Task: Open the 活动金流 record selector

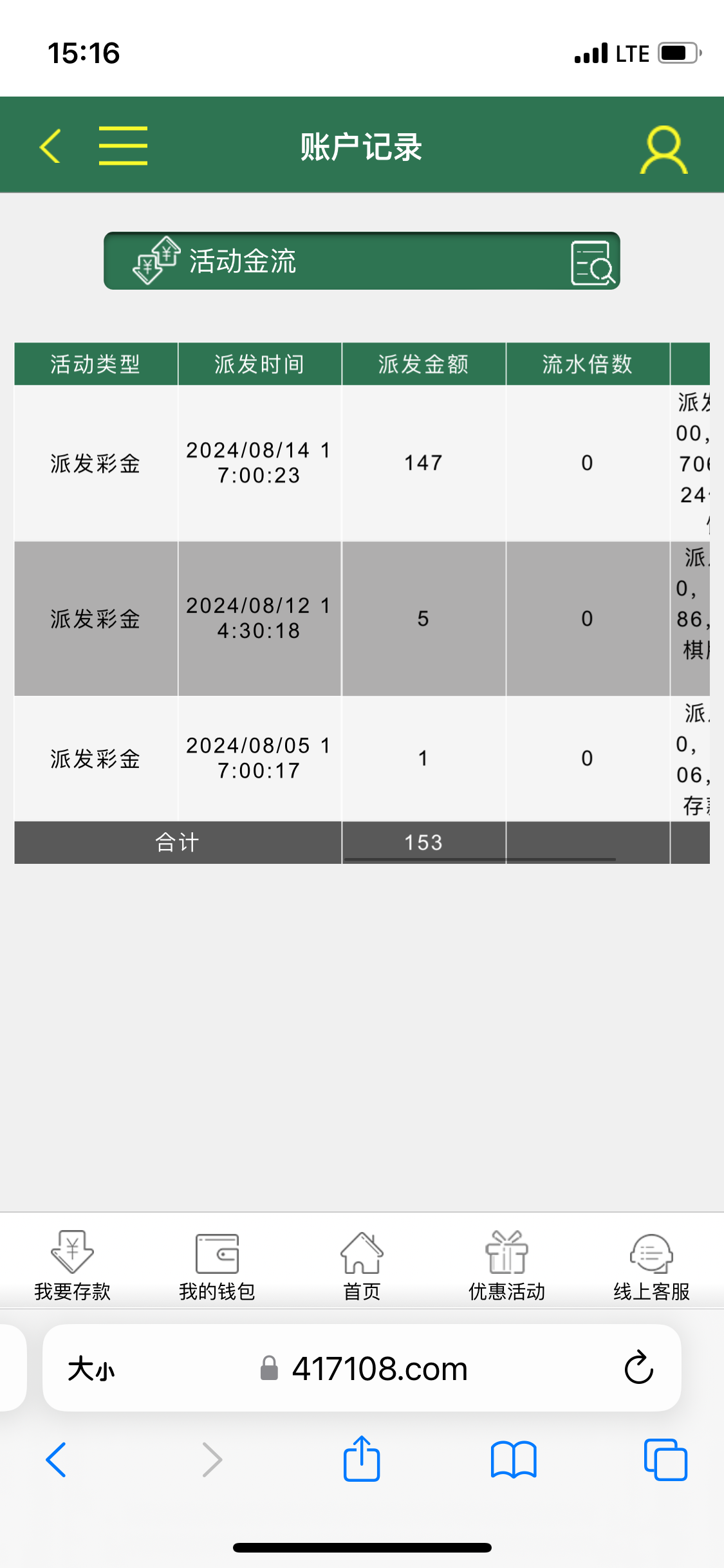Action: tap(362, 261)
